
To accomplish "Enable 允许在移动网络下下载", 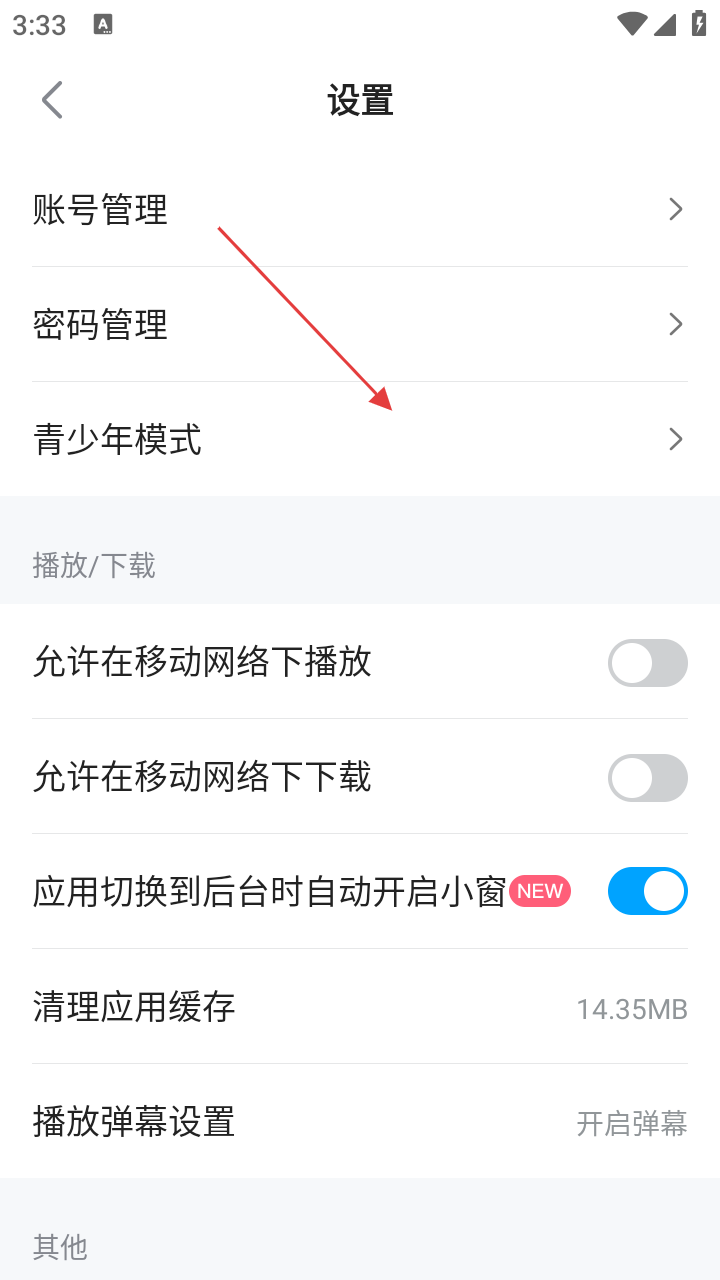I will (647, 778).
